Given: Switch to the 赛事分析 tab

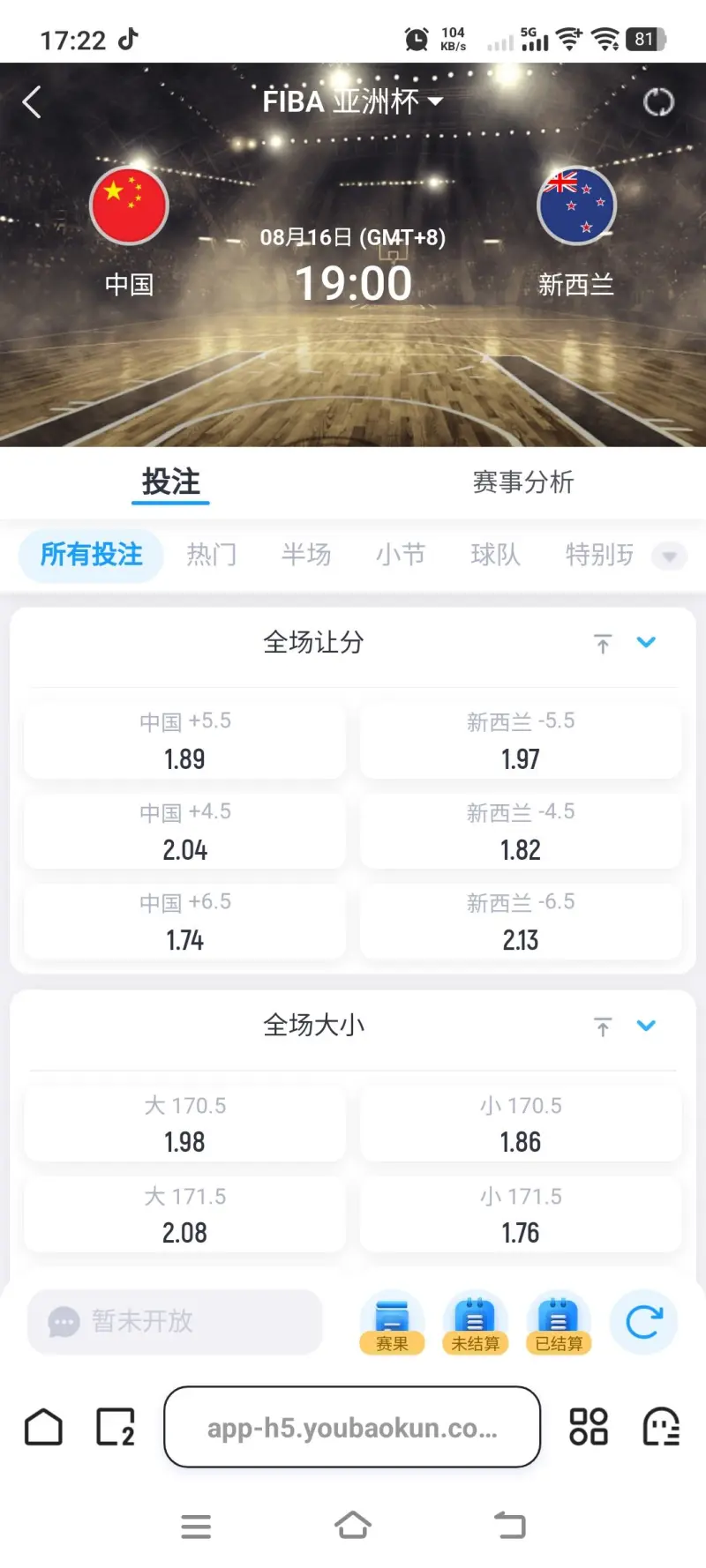Looking at the screenshot, I should (524, 482).
